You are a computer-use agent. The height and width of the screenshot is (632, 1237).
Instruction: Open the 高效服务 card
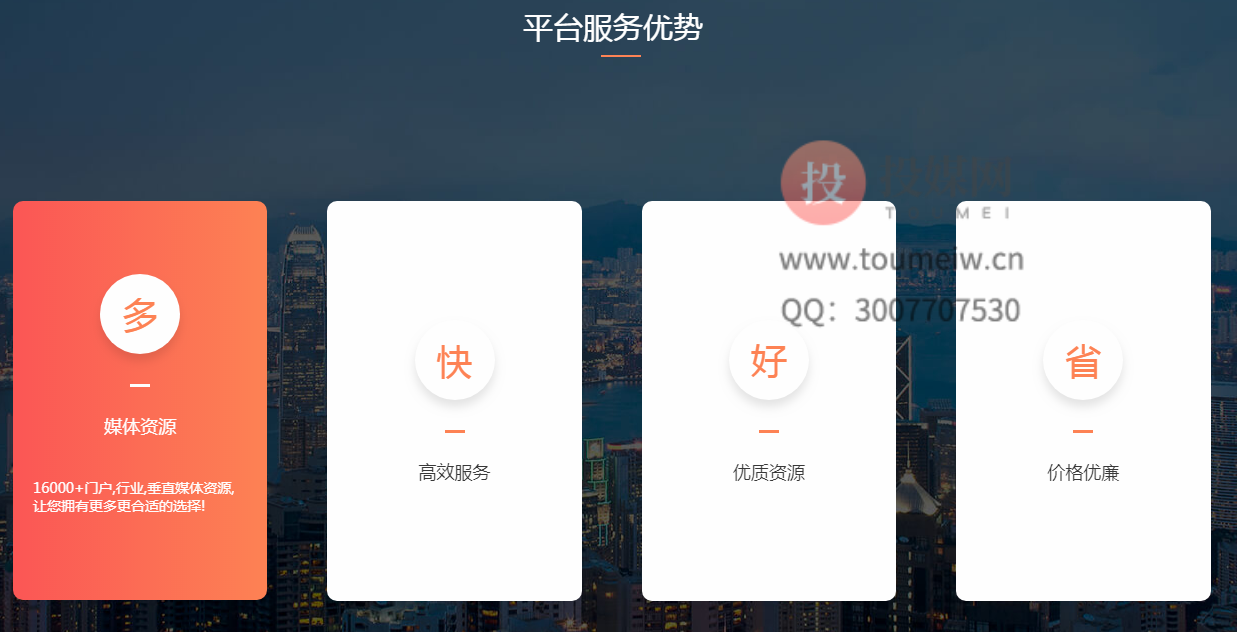click(x=454, y=400)
